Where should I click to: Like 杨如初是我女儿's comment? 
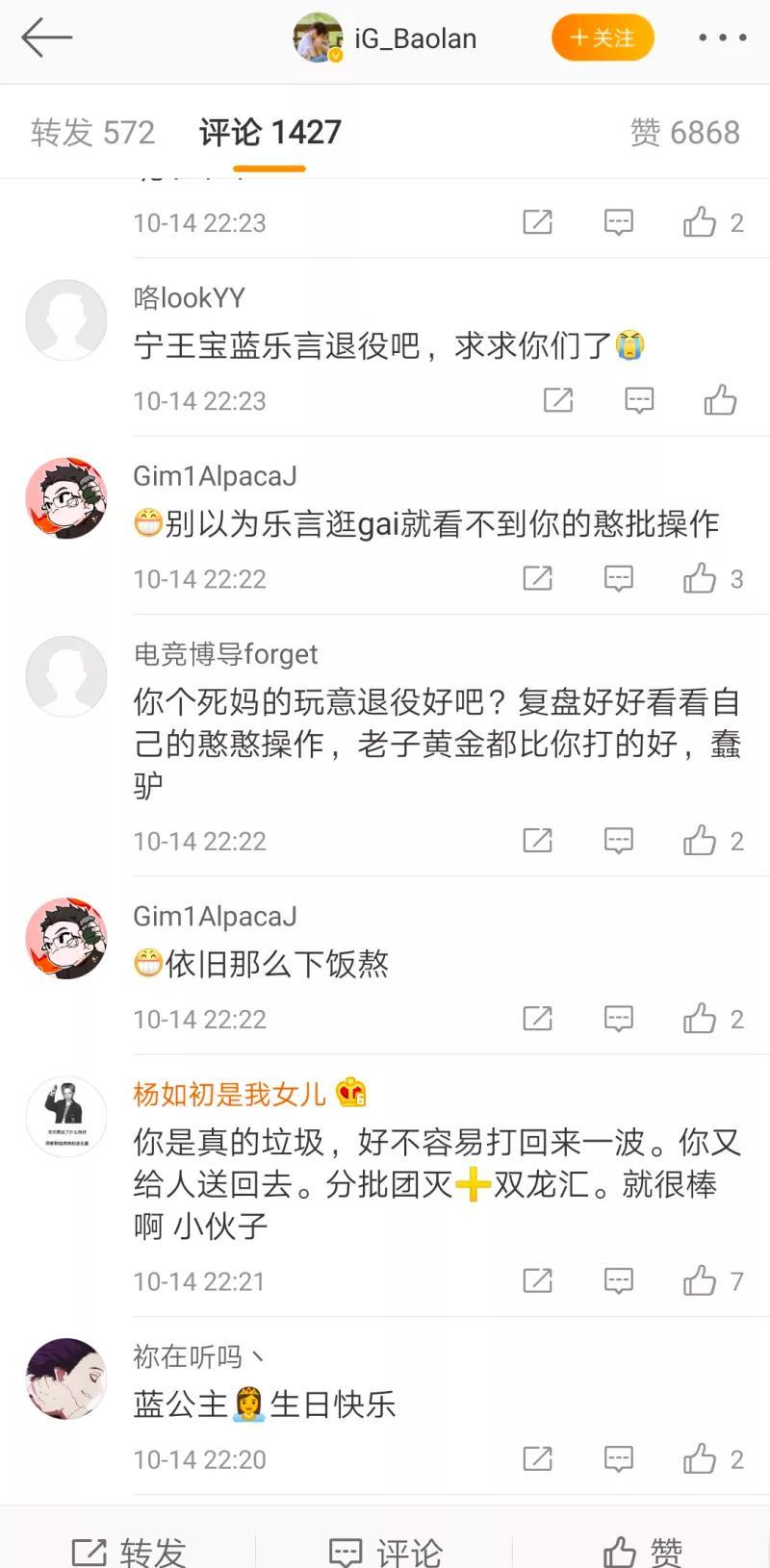coord(701,1281)
